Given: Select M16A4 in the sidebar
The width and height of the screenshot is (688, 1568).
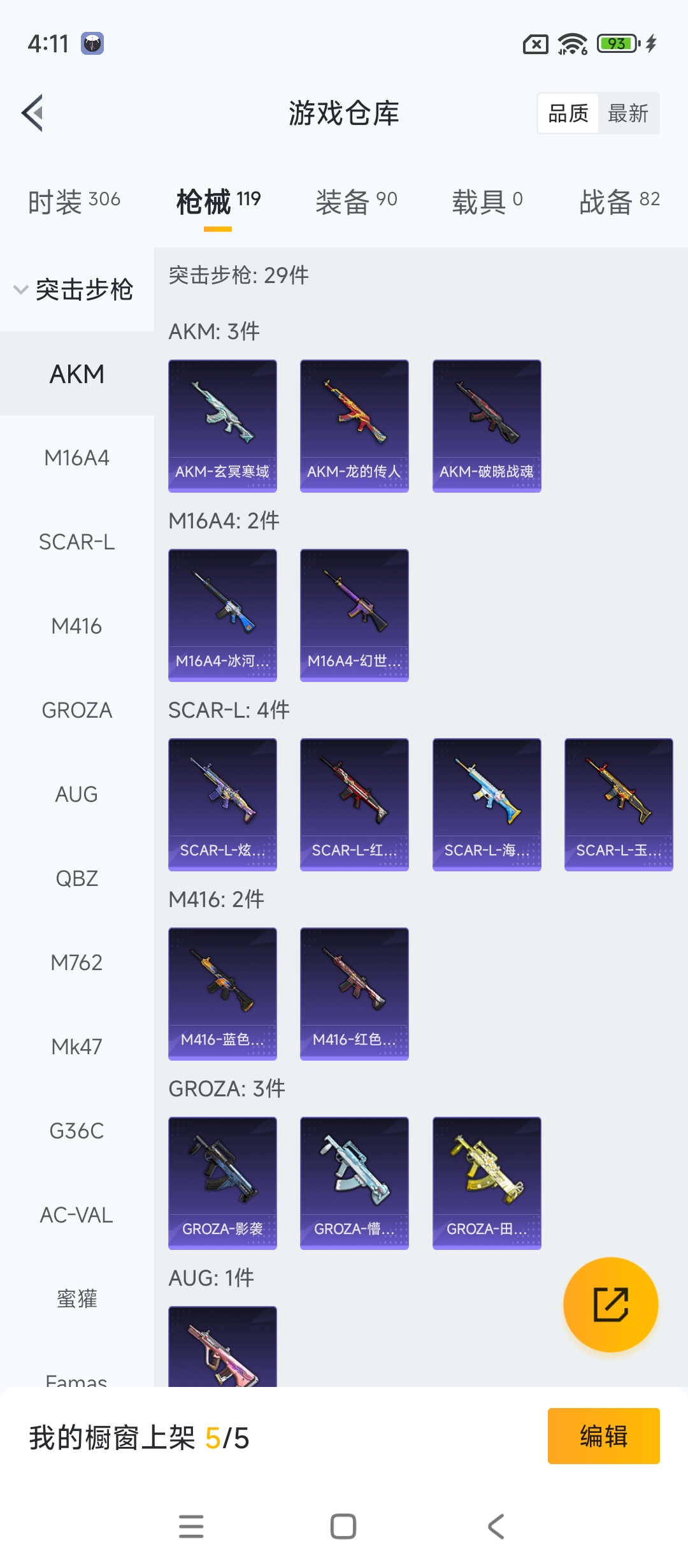Looking at the screenshot, I should point(76,458).
